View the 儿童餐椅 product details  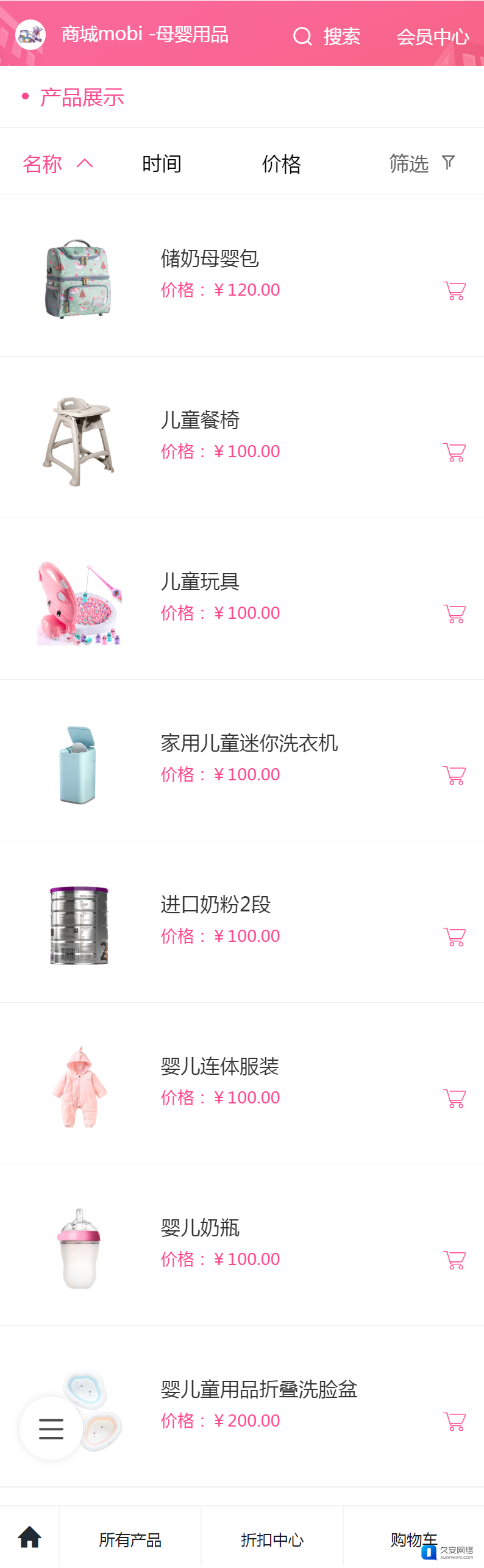click(x=200, y=420)
